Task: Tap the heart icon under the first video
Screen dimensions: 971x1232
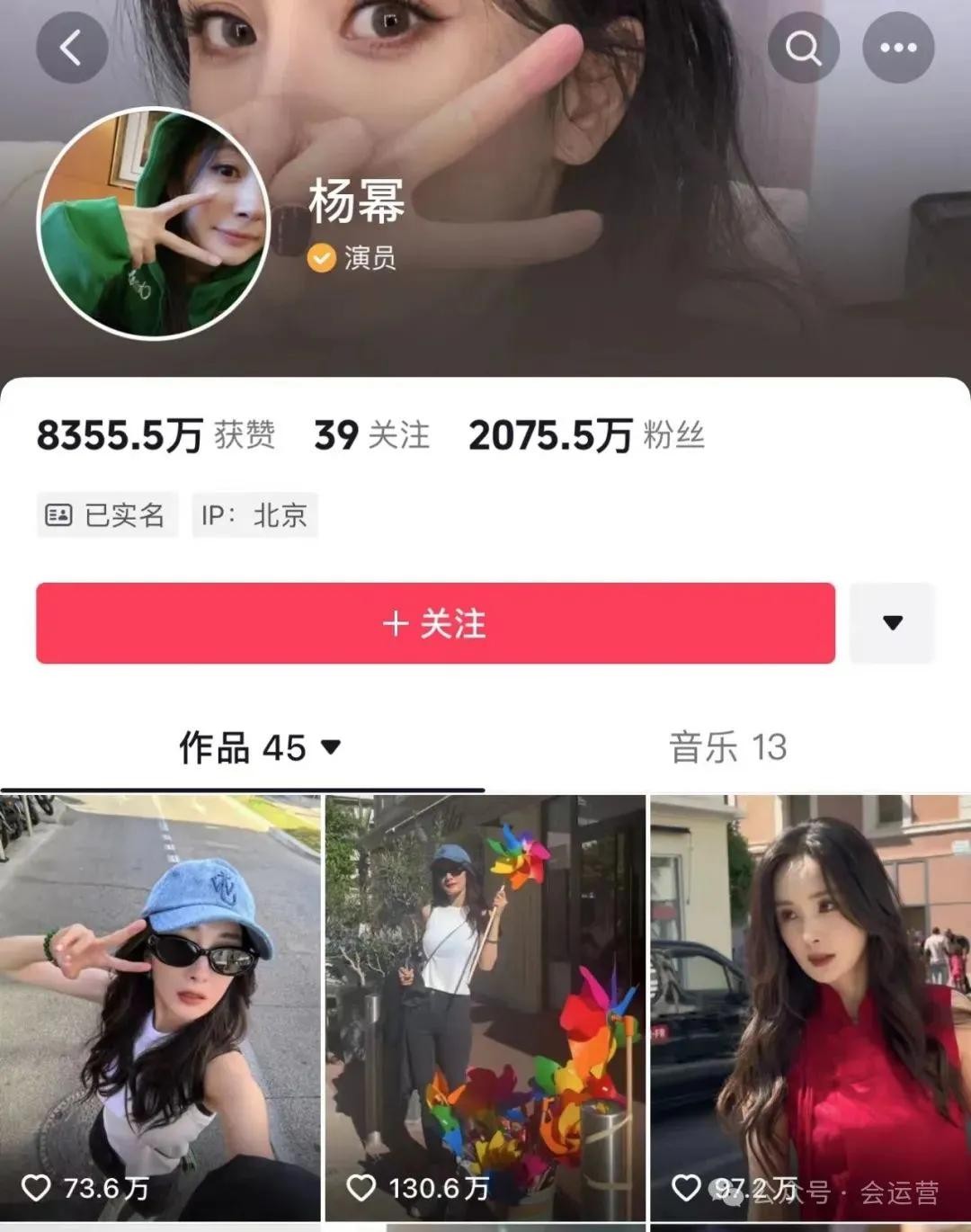Action: (x=36, y=1185)
